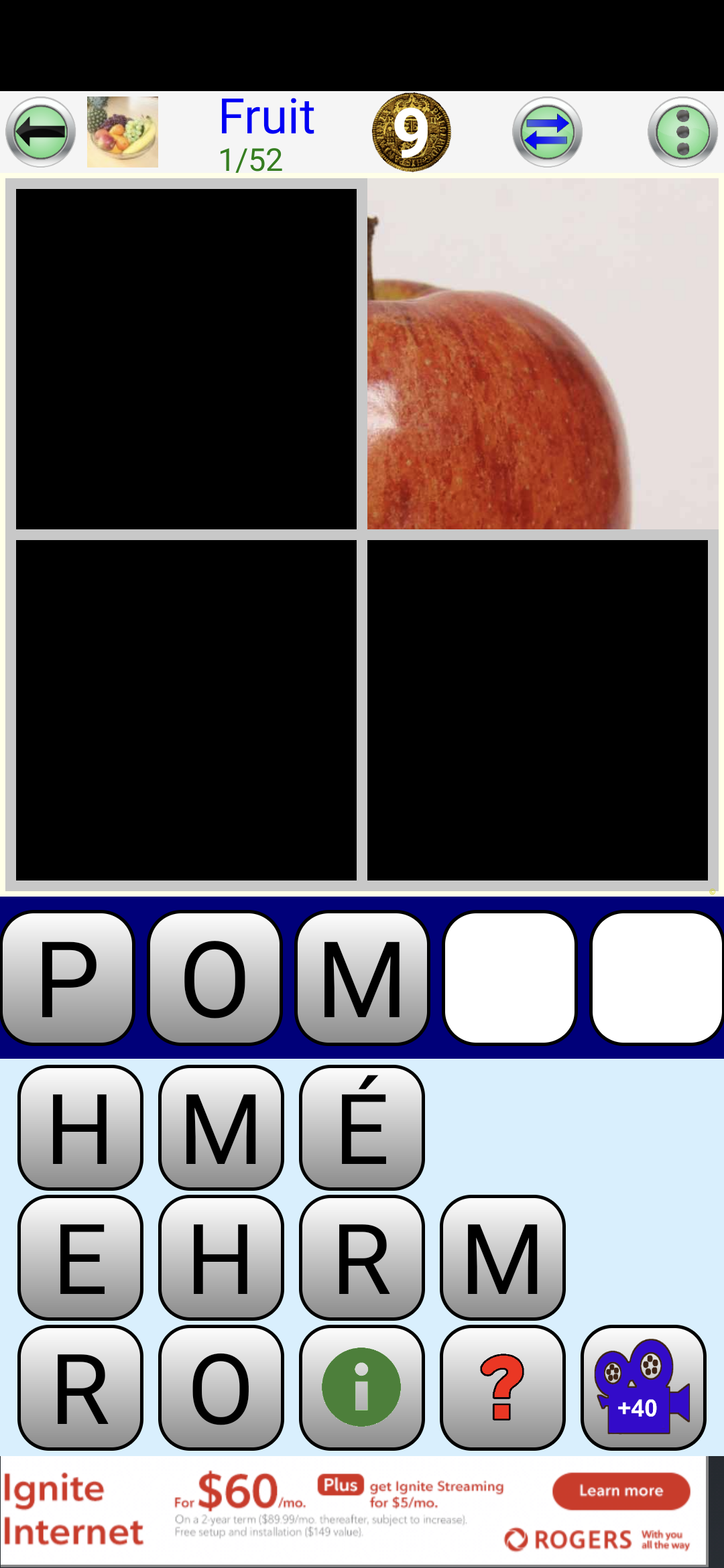Open the Fruit category thumbnail
The width and height of the screenshot is (724, 1568).
tap(123, 132)
